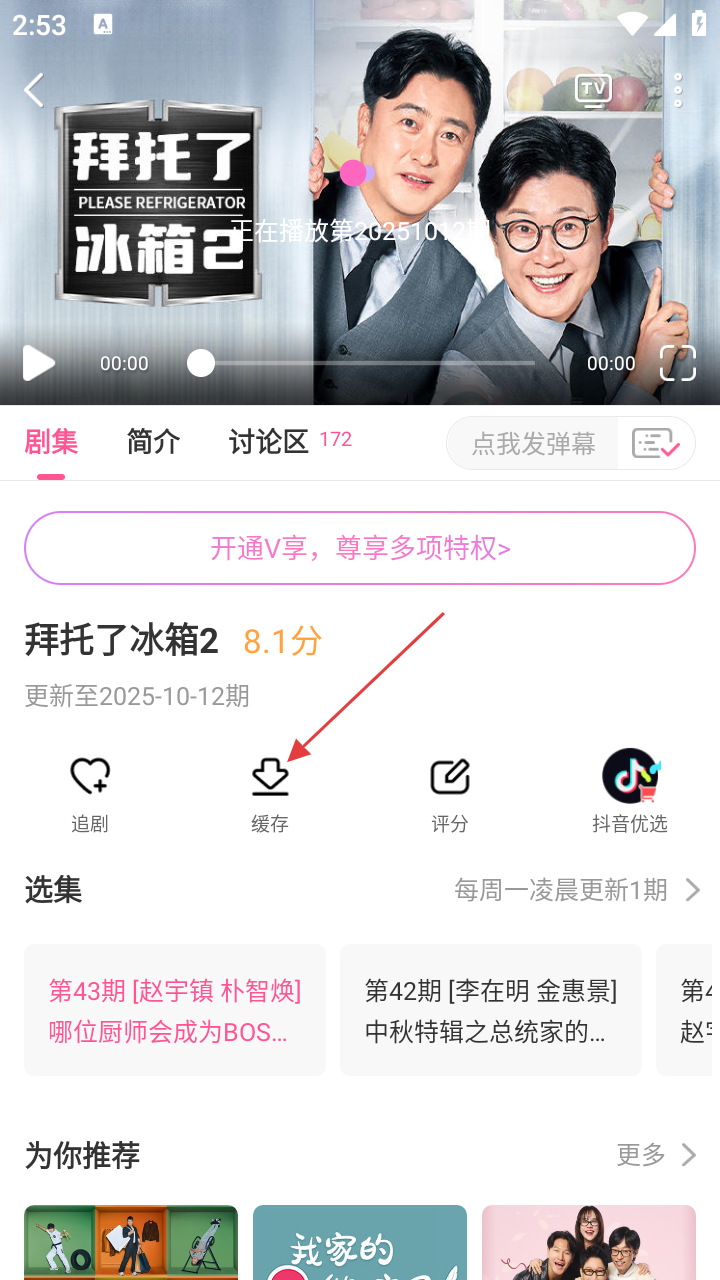Switch to the 简介 tab
The image size is (720, 1280).
pos(153,442)
